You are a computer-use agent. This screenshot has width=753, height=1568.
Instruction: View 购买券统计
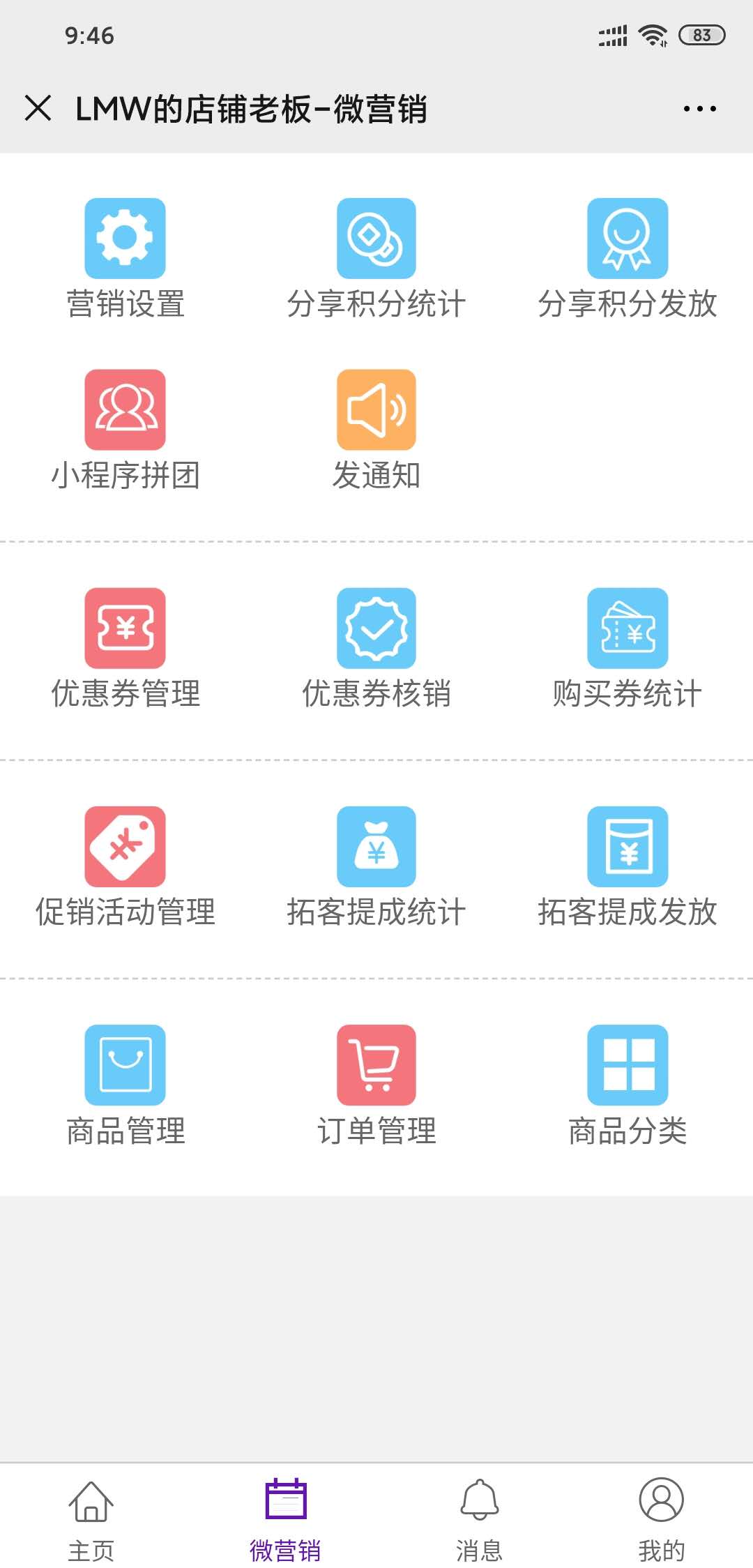[x=627, y=649]
